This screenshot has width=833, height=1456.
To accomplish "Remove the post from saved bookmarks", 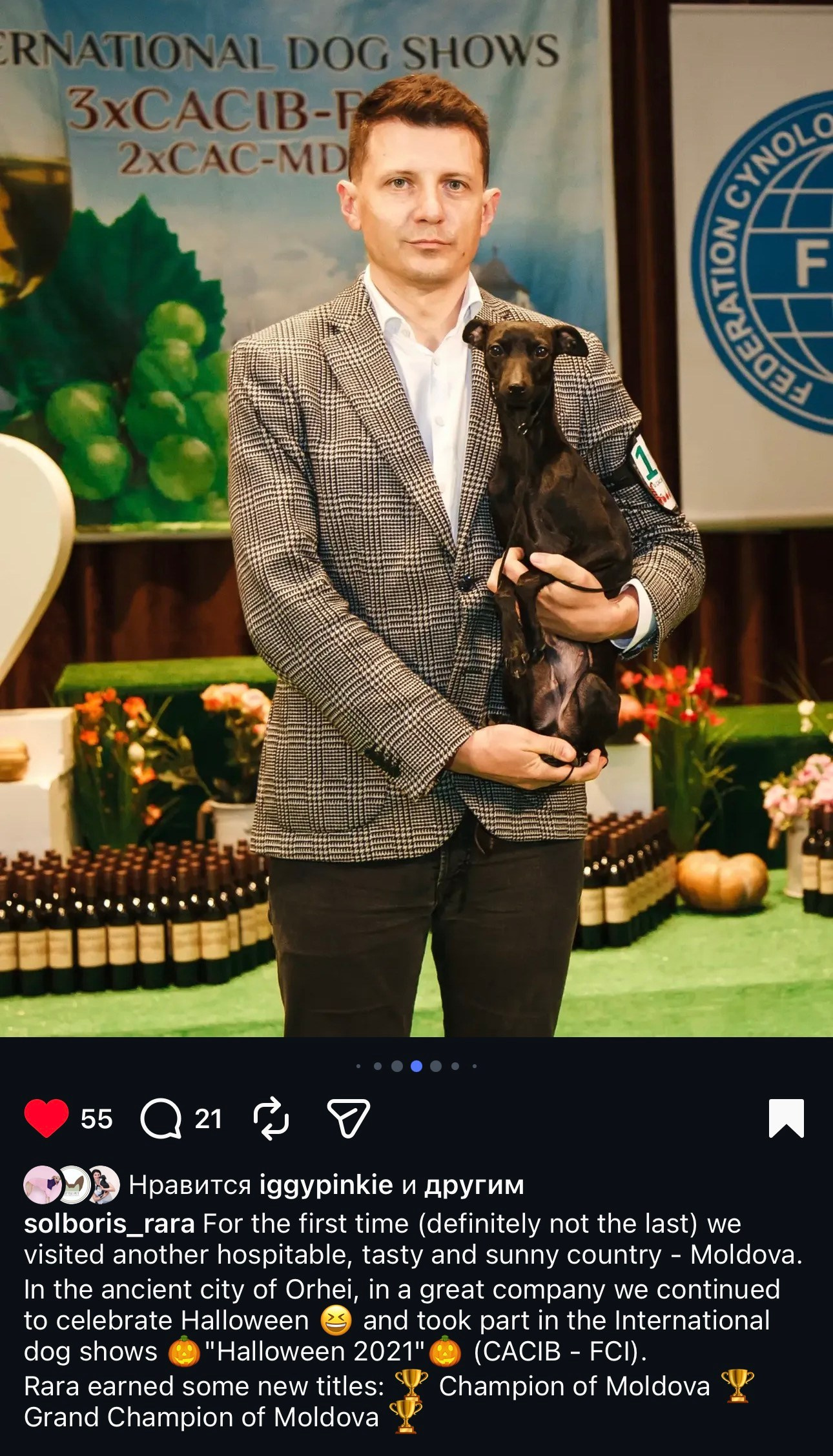I will [786, 1118].
